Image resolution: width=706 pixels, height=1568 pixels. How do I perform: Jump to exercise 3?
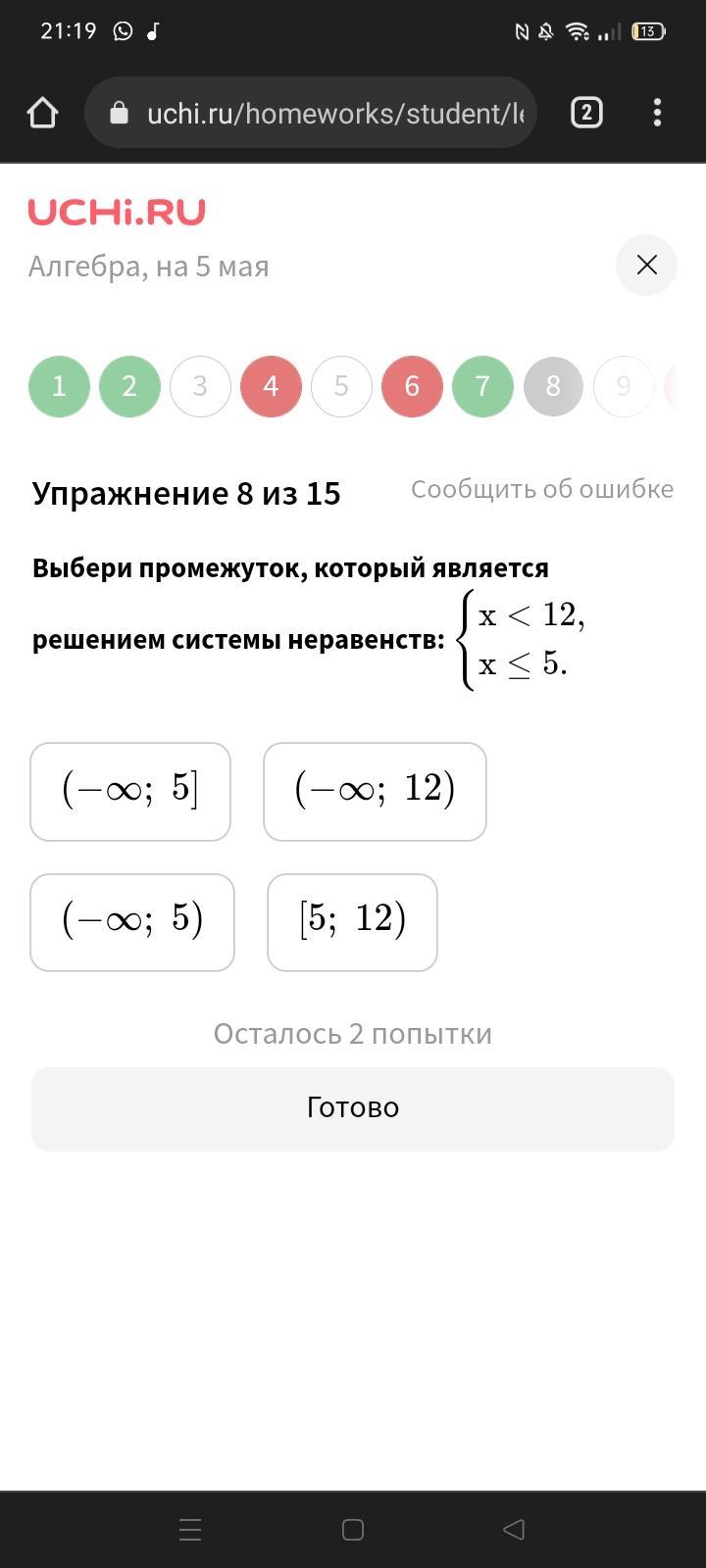[200, 386]
